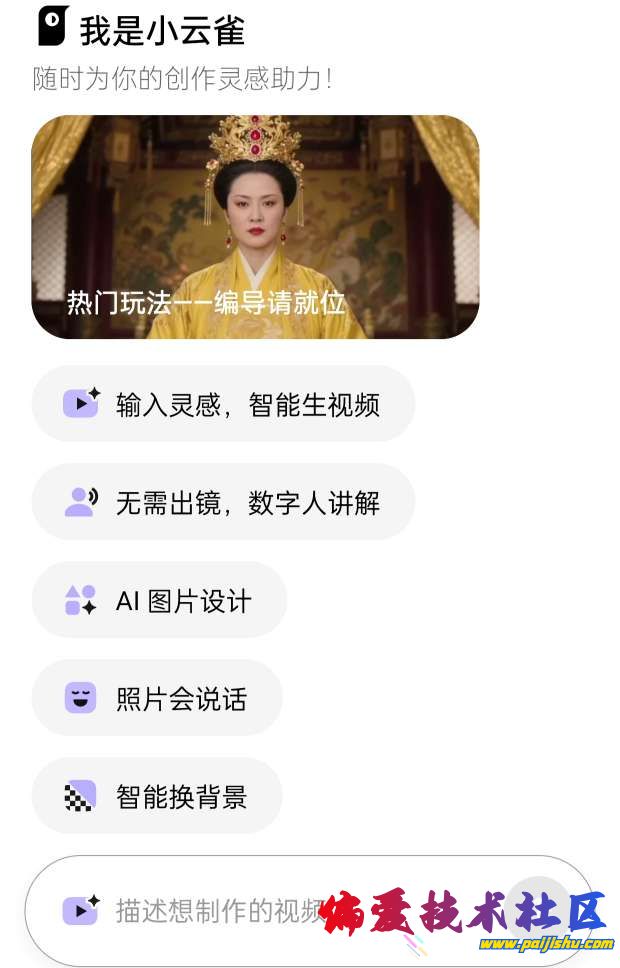This screenshot has width=620, height=968.
Task: Focus the 描述想制作的视频 input box
Action: point(220,910)
